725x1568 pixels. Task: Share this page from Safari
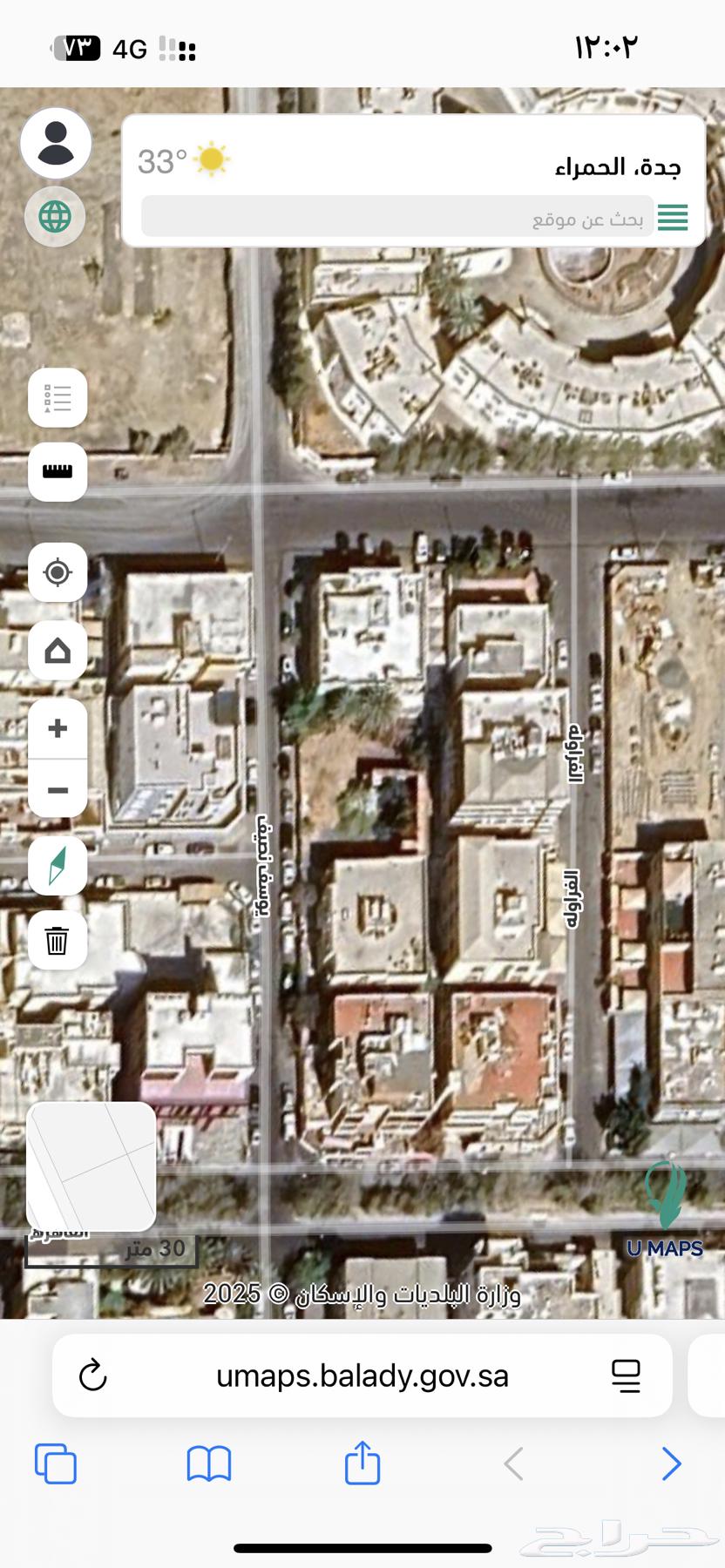[x=362, y=1462]
